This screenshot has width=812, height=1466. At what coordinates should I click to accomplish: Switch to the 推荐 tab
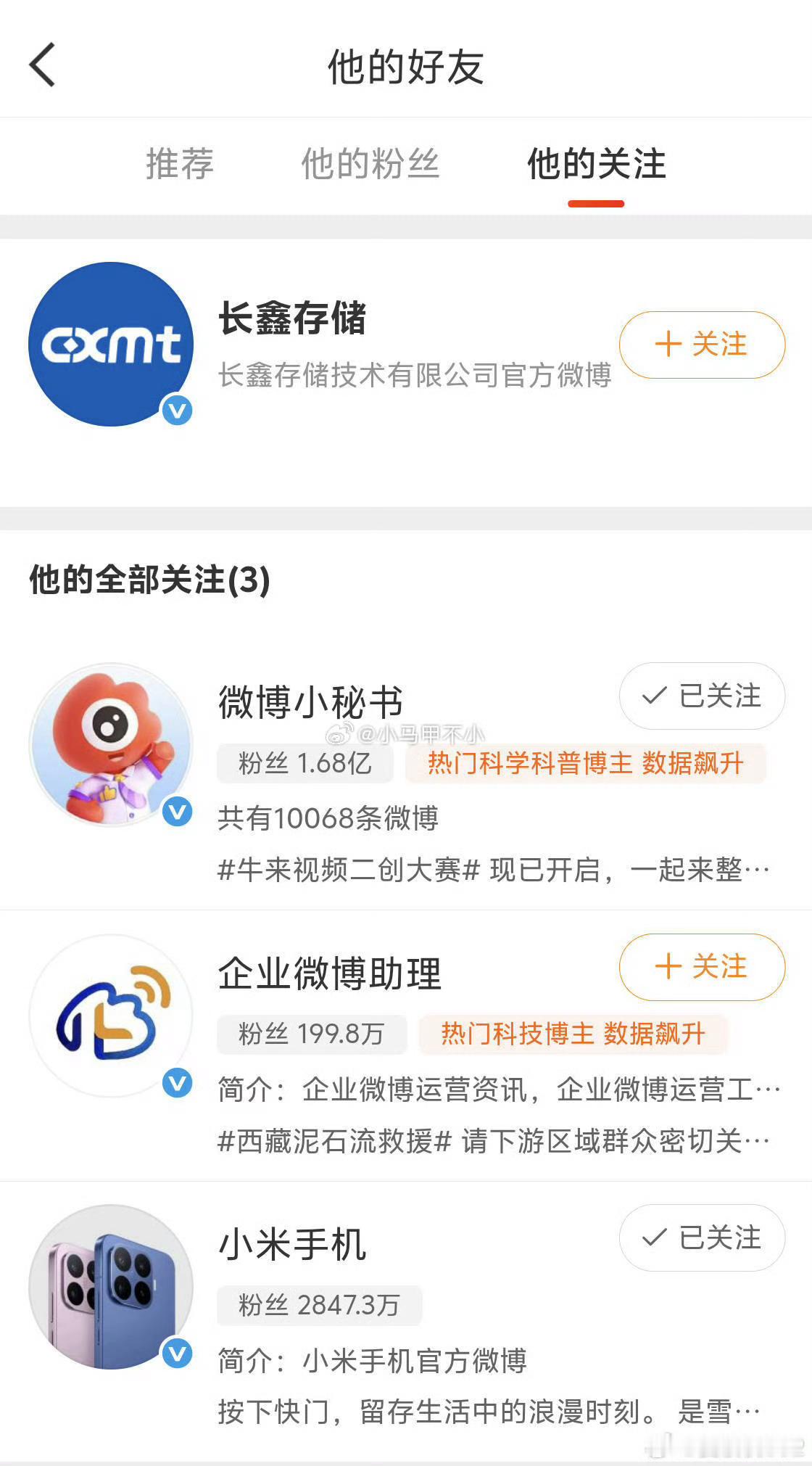point(180,163)
